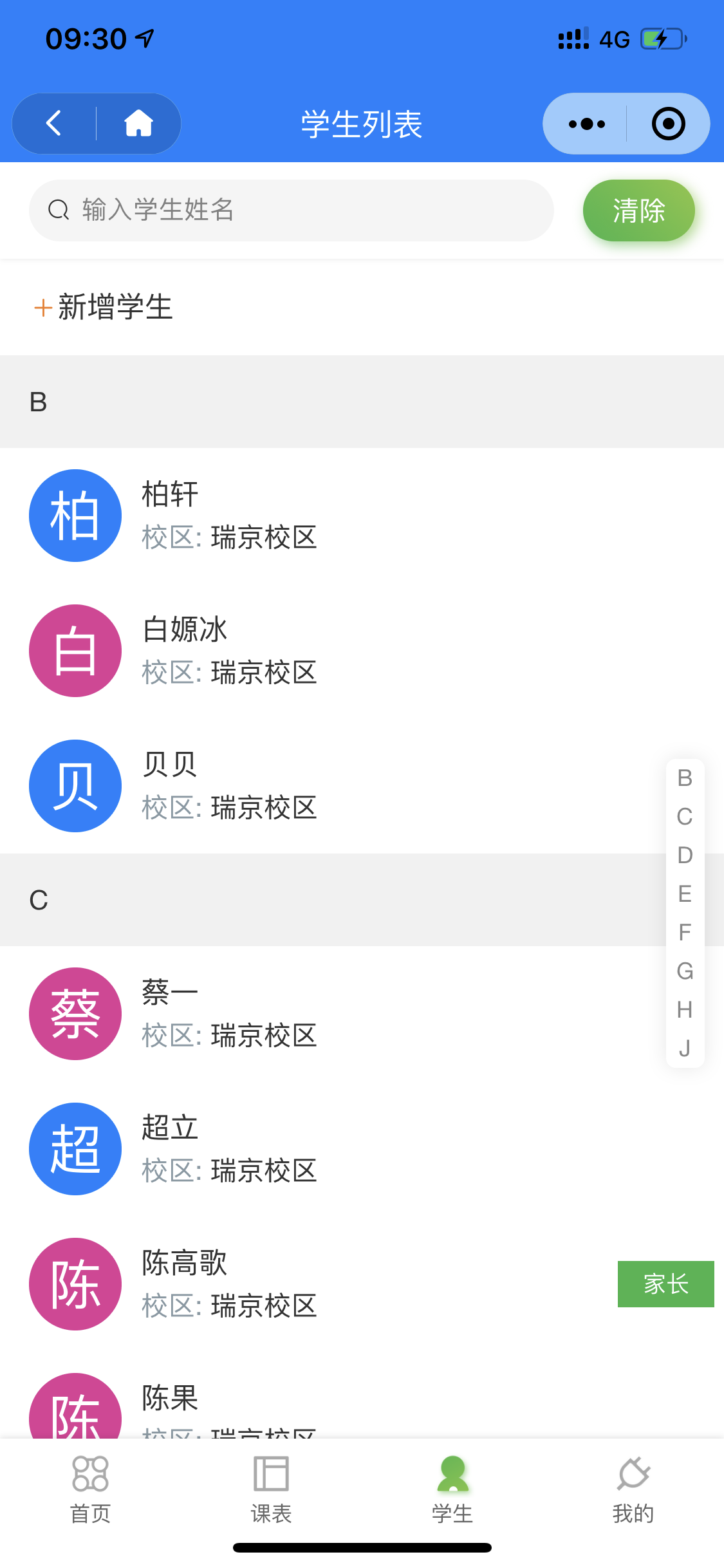Open student 超立
Viewport: 724px width, 1568px height.
[362, 1149]
